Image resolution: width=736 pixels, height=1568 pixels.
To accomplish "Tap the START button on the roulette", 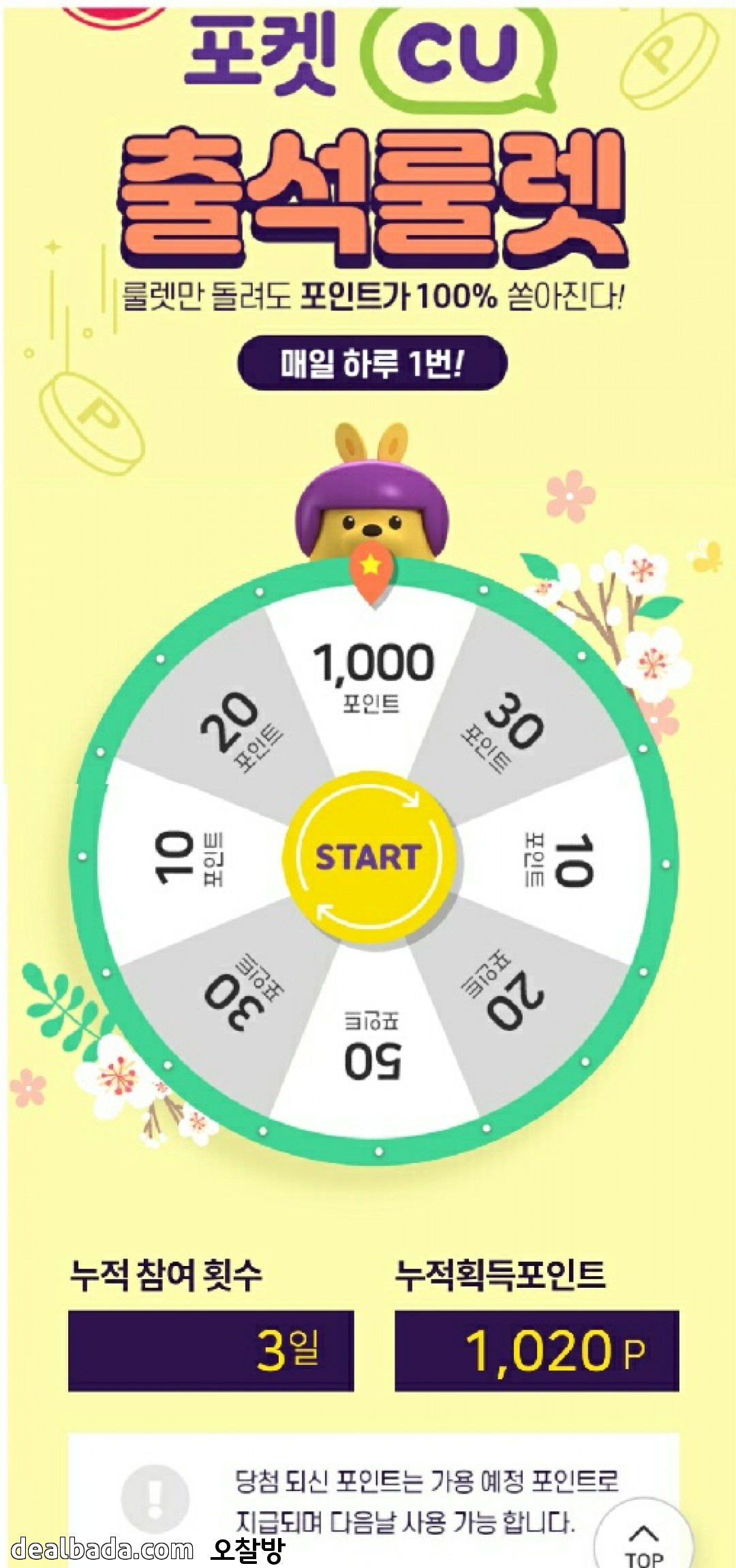I will 369,857.
